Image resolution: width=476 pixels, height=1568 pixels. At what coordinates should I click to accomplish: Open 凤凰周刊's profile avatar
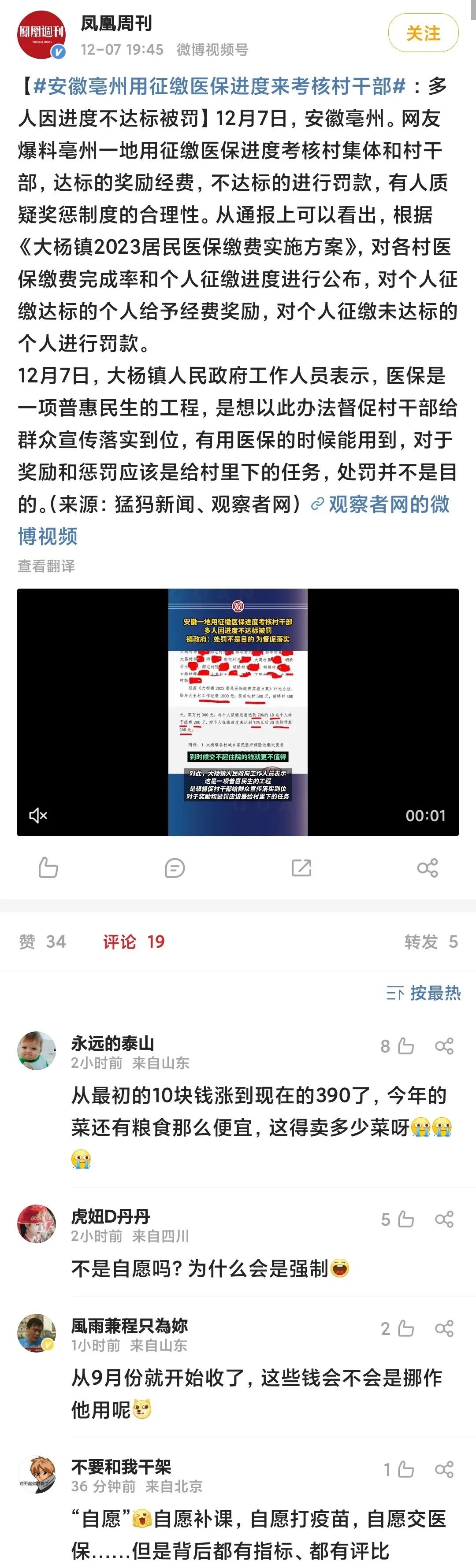41,35
